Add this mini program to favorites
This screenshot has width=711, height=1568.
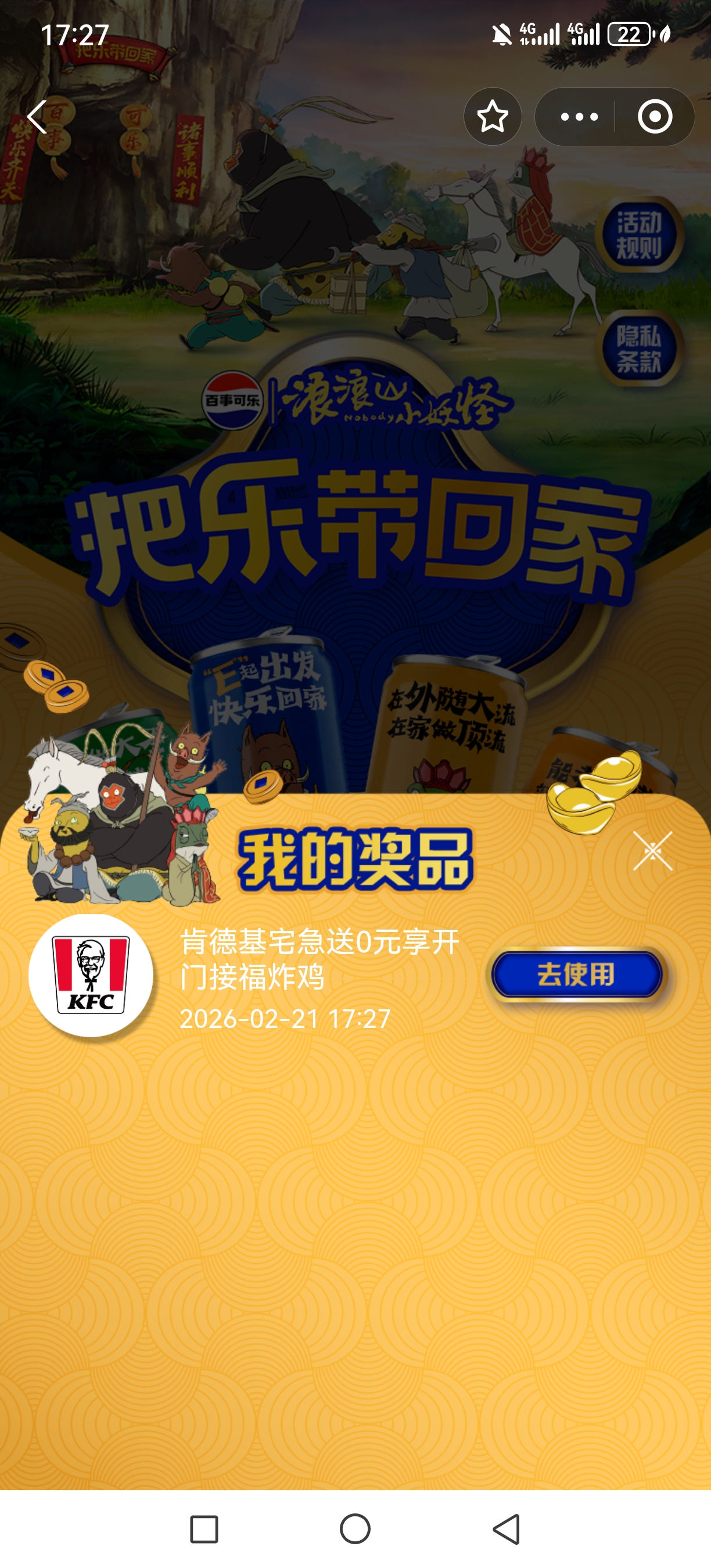click(493, 116)
